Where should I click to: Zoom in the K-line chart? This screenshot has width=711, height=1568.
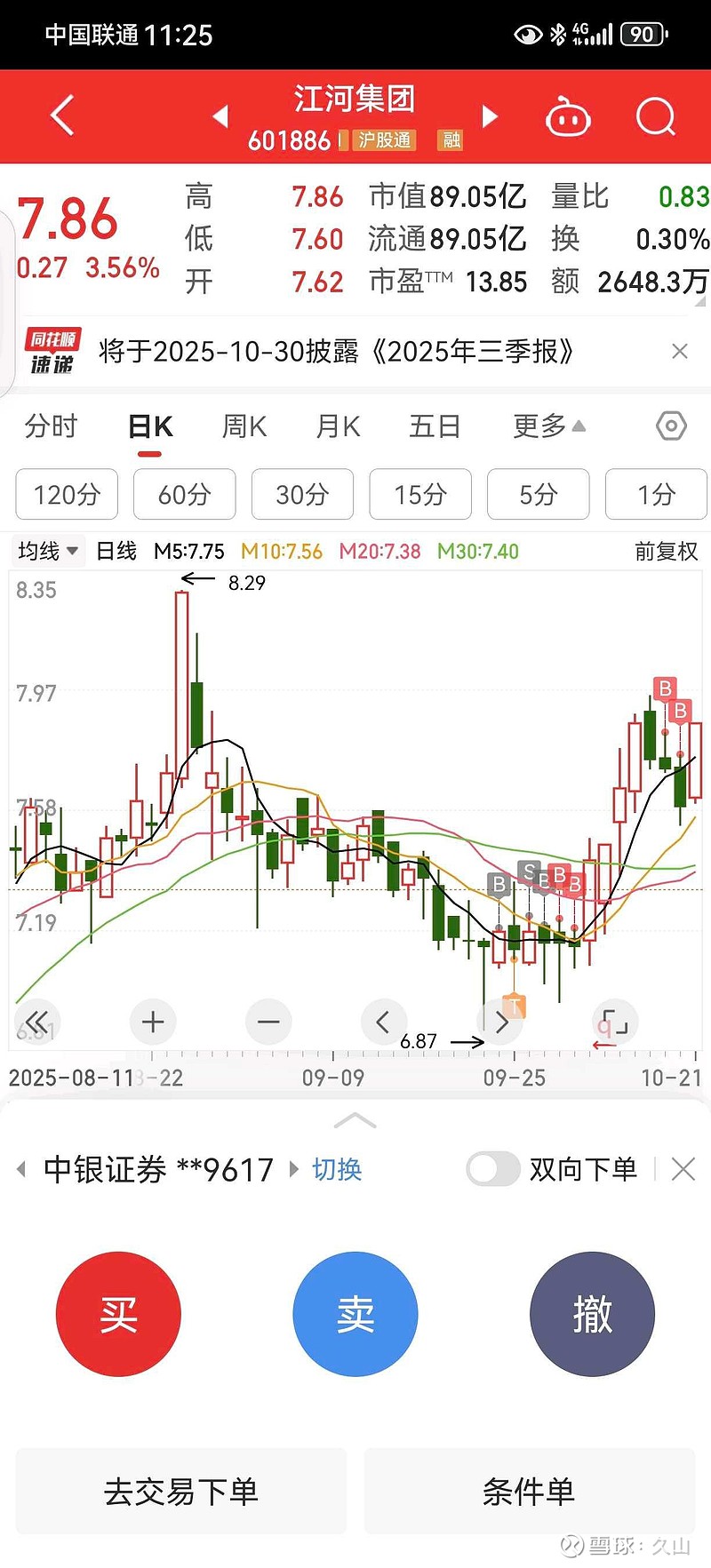[x=153, y=1023]
